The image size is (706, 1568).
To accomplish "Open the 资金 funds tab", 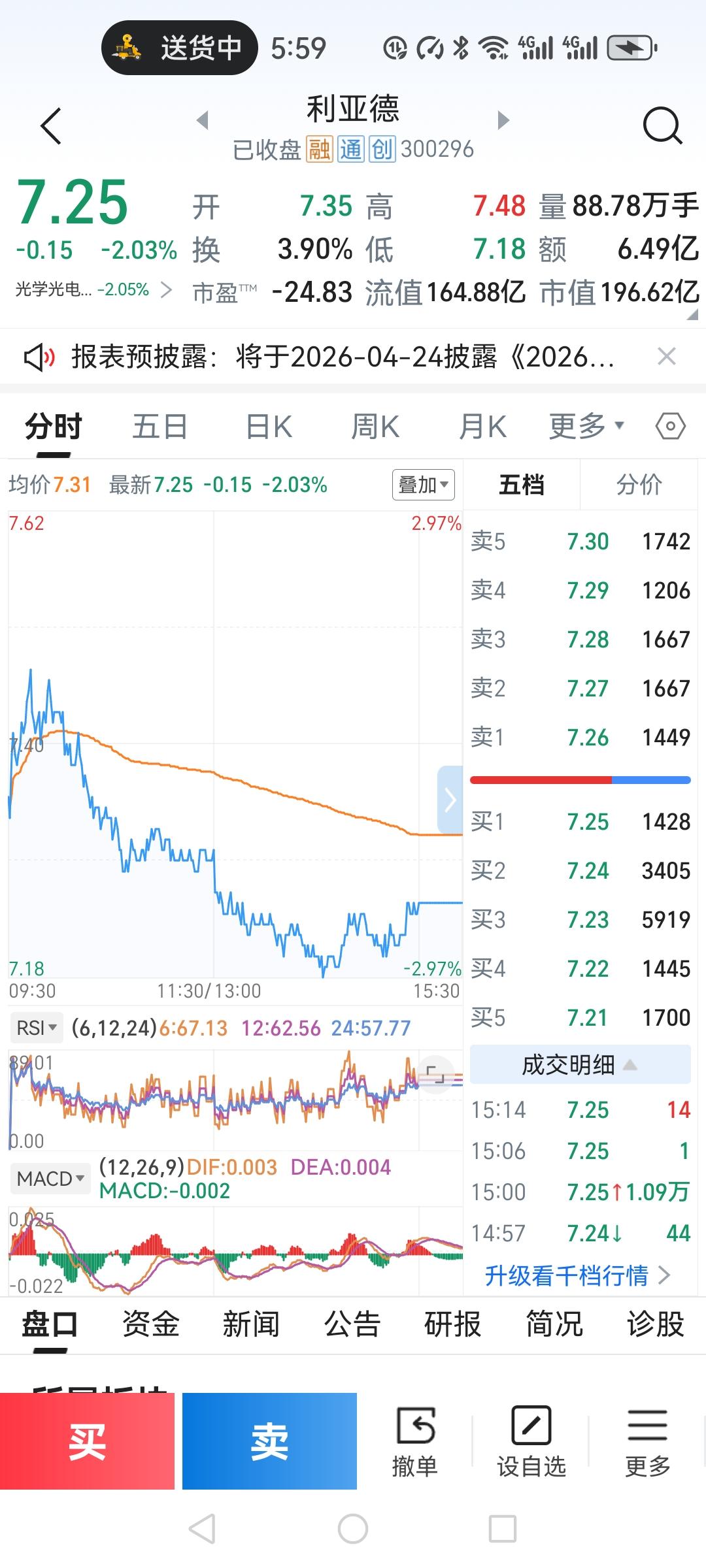I will coord(151,1324).
